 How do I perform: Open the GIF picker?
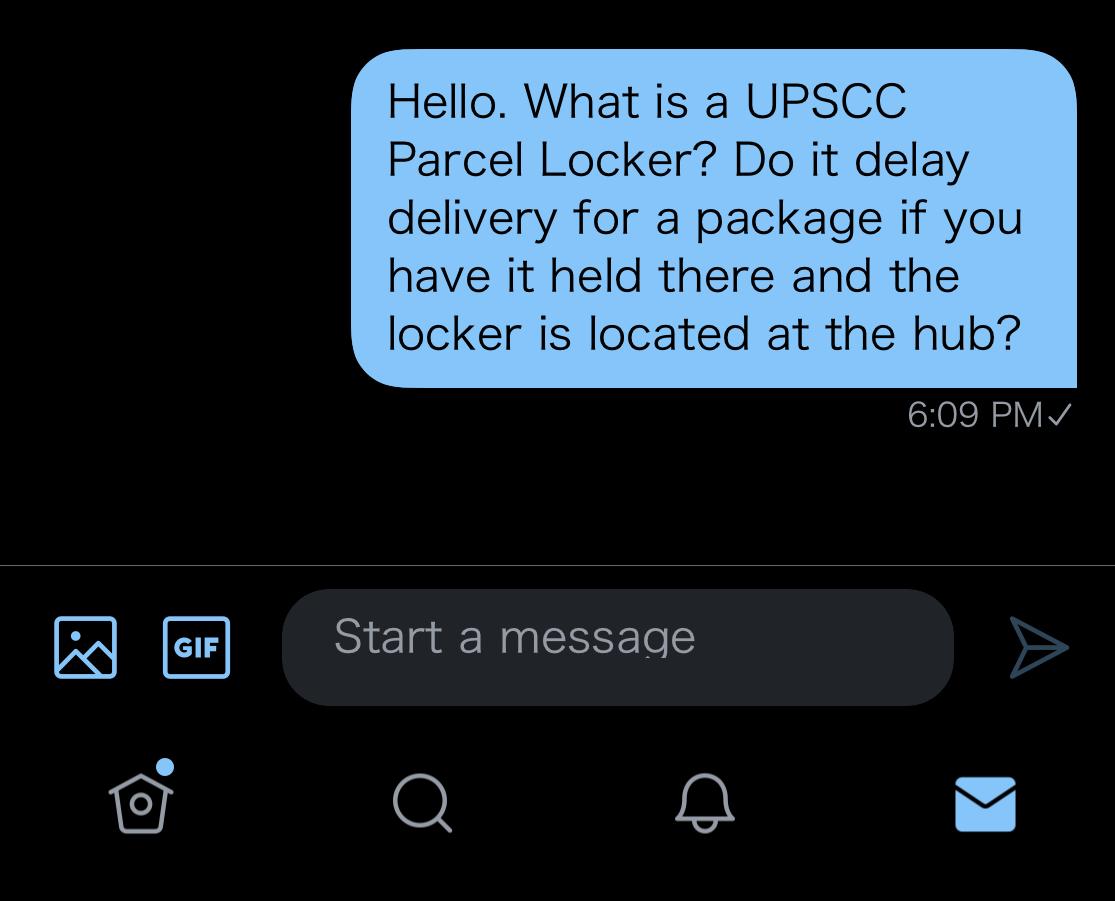(196, 647)
